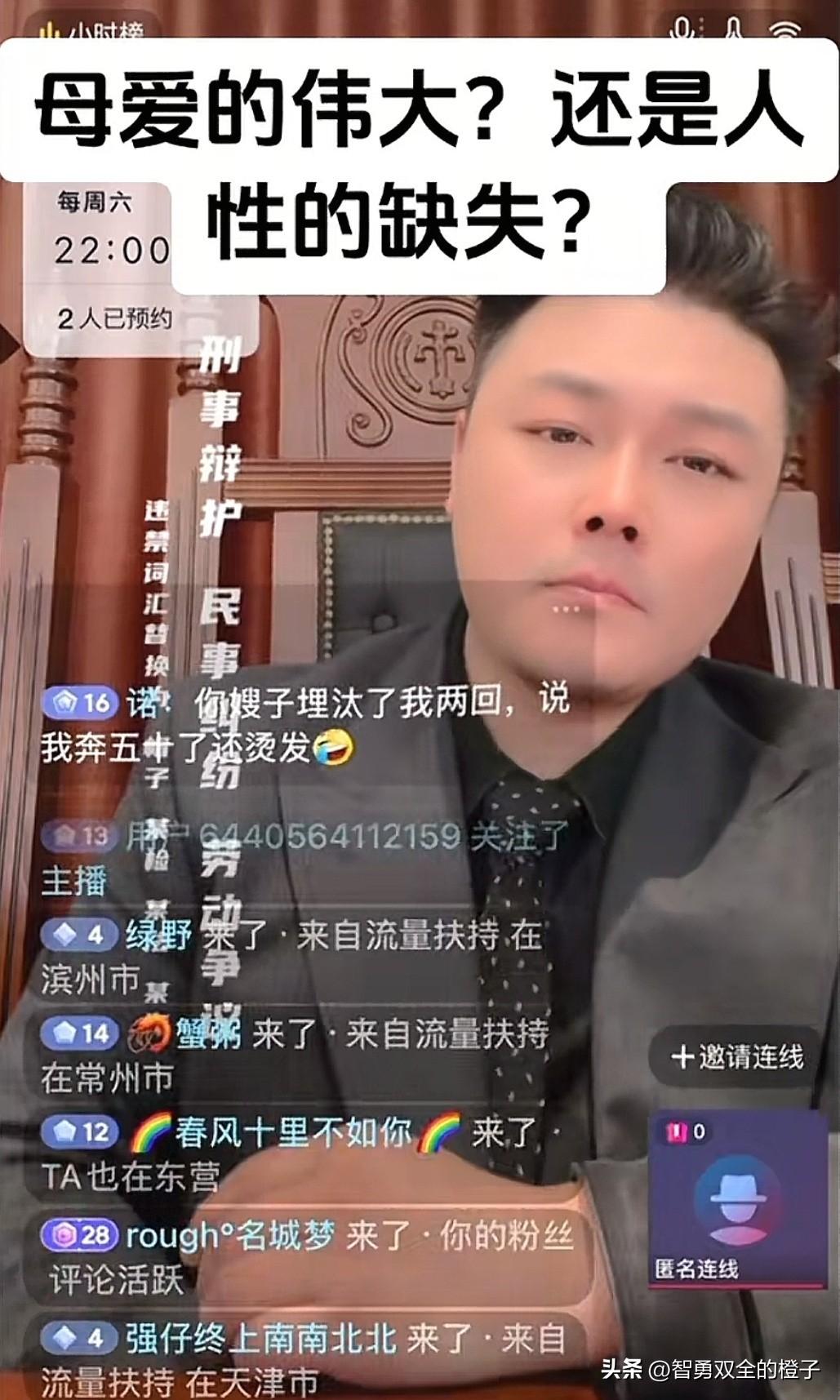Tap the signal strength icon top right
This screenshot has height=1400, width=840.
point(785,26)
